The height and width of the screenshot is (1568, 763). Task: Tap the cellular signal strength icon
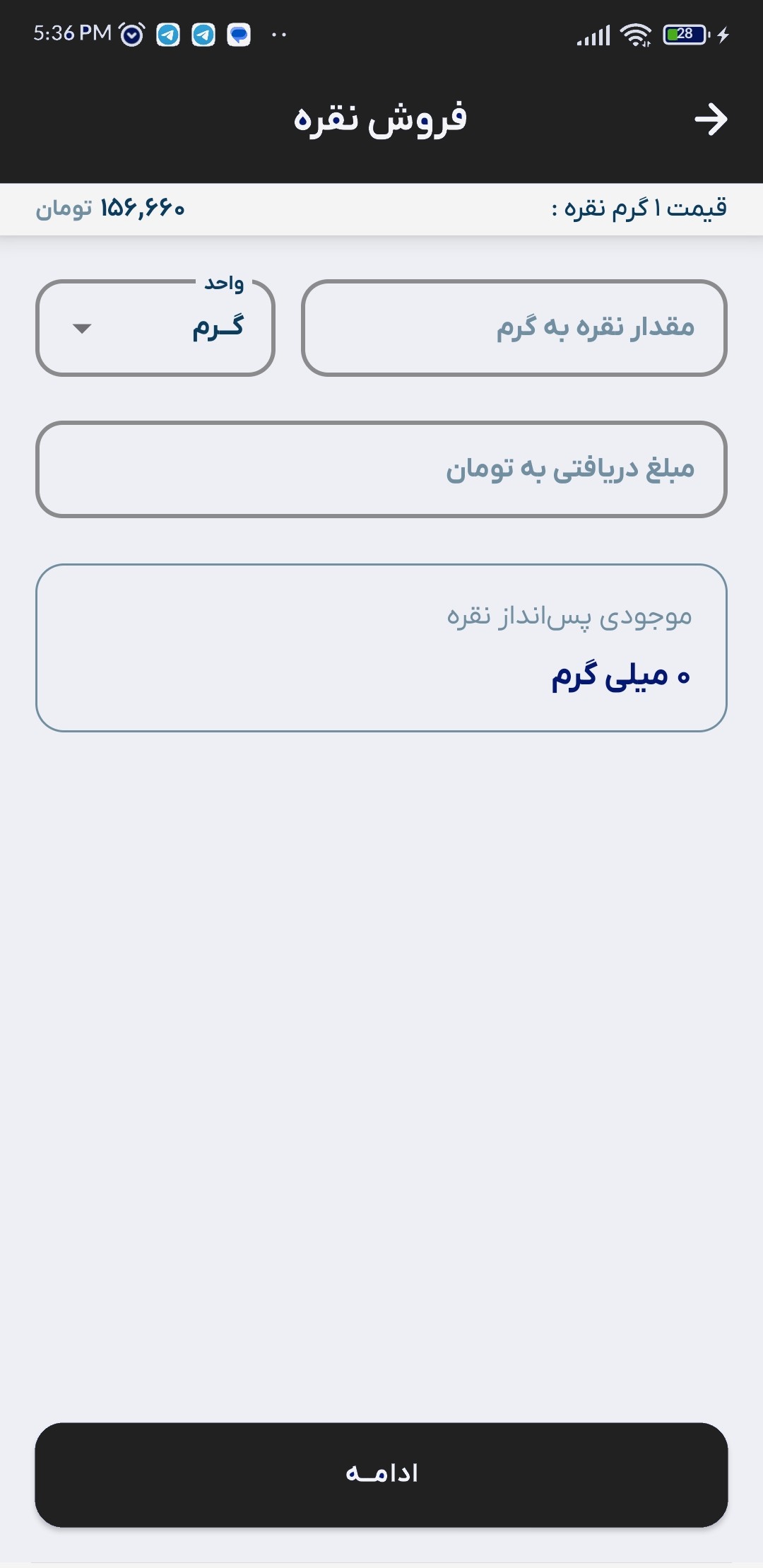(x=593, y=33)
